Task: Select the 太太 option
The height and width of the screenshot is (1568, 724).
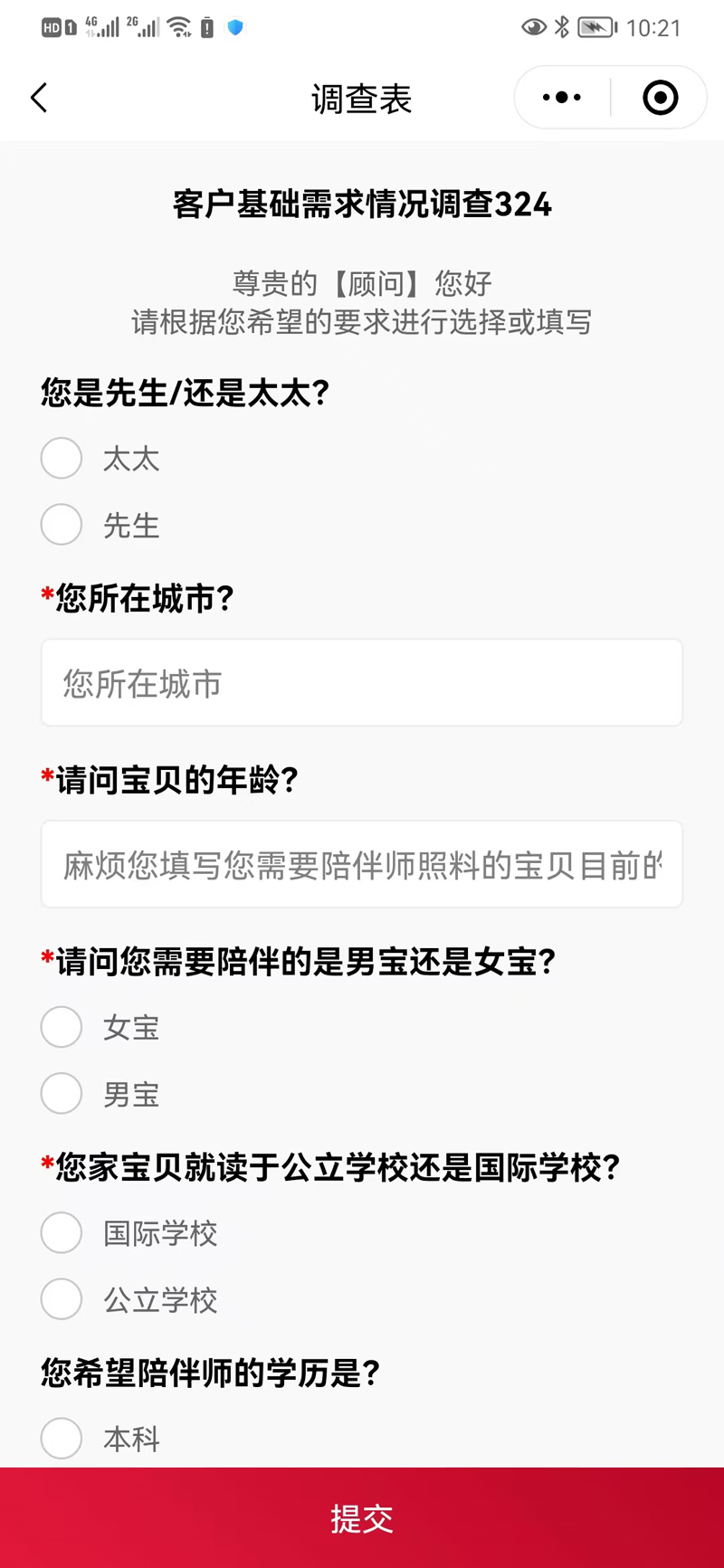Action: click(62, 459)
